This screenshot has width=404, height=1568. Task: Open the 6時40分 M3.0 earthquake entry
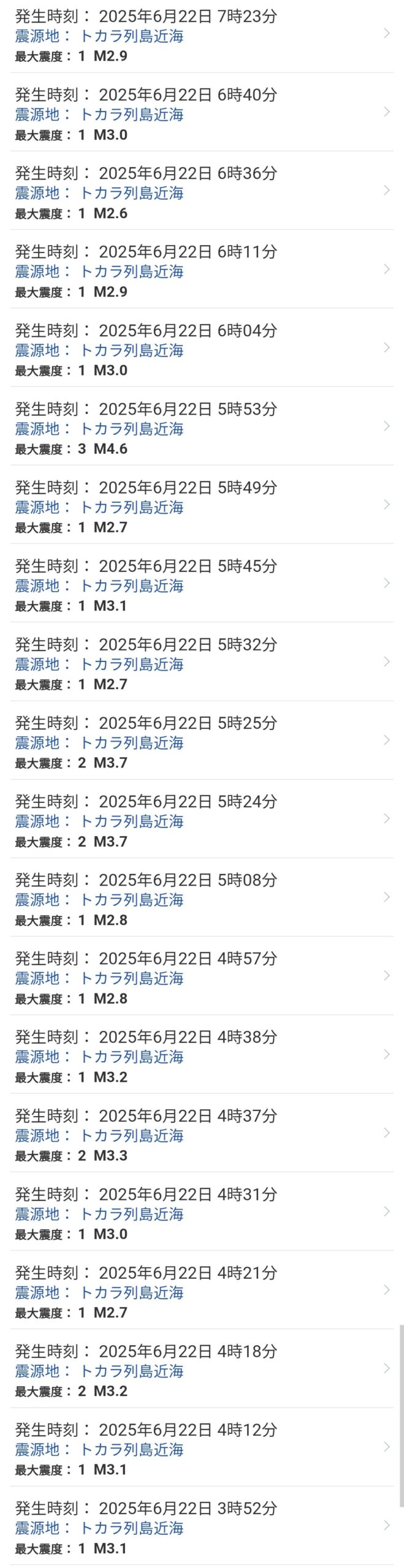point(202,114)
